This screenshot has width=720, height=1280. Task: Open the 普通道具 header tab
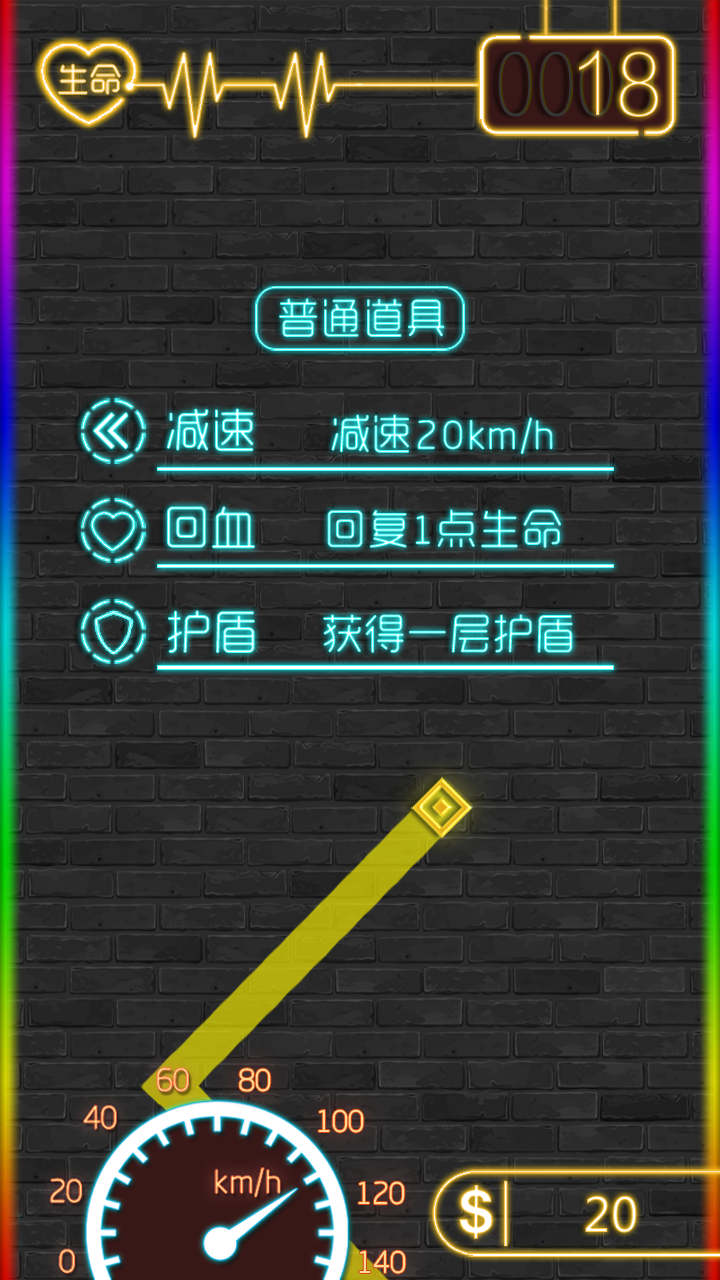360,318
